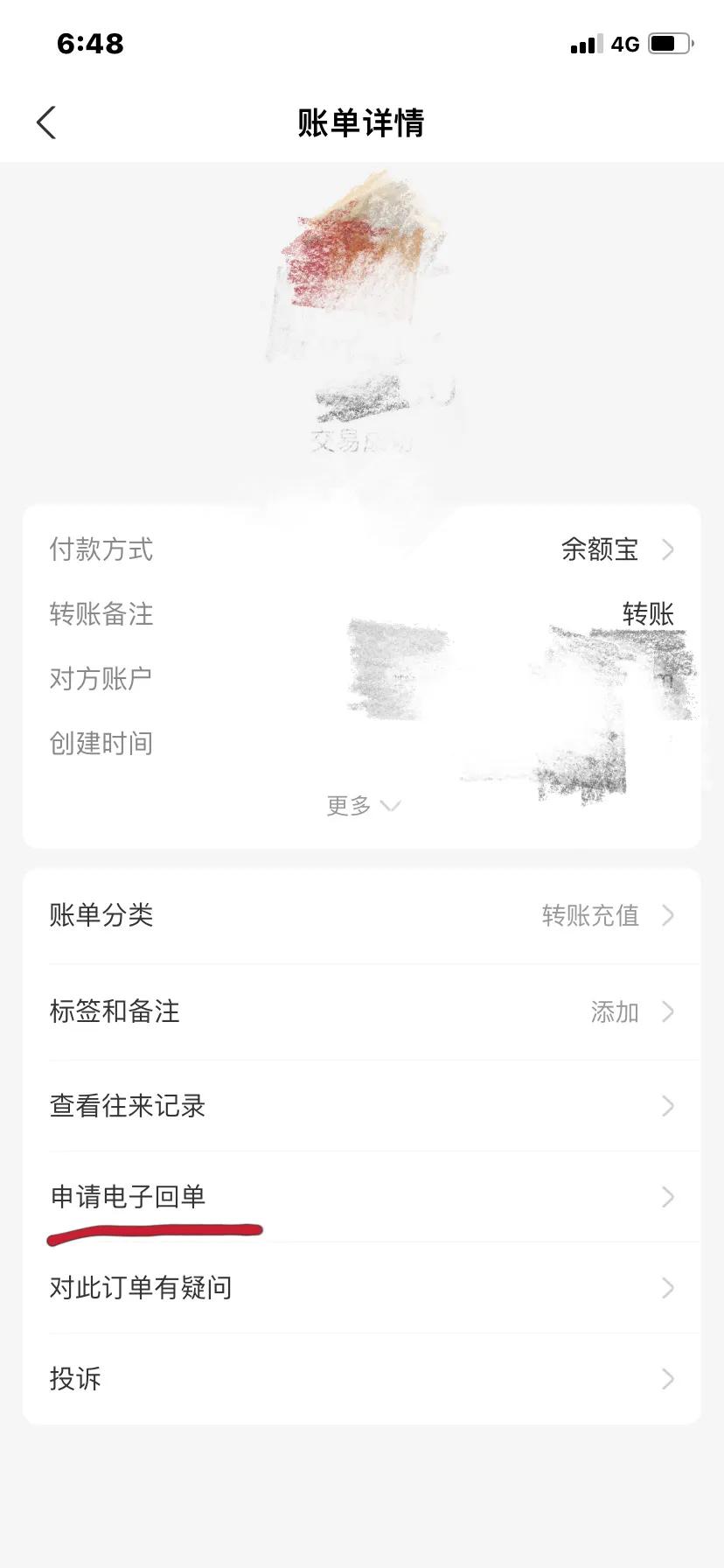Tap 添加 to add tags and notes
The image size is (724, 1568).
pos(615,1011)
